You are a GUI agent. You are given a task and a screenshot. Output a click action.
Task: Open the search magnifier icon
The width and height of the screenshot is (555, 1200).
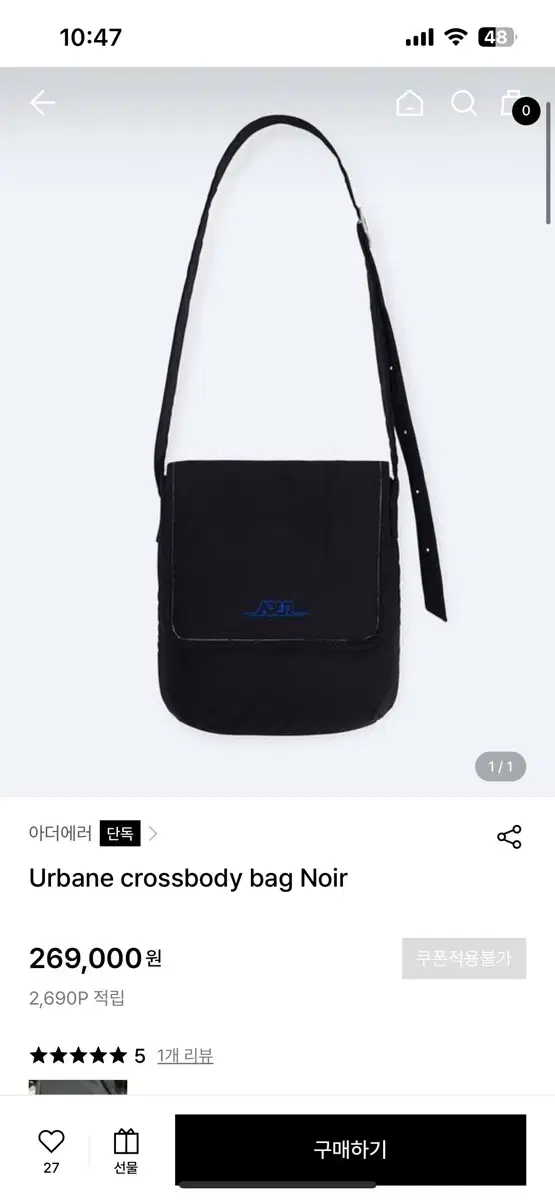464,103
